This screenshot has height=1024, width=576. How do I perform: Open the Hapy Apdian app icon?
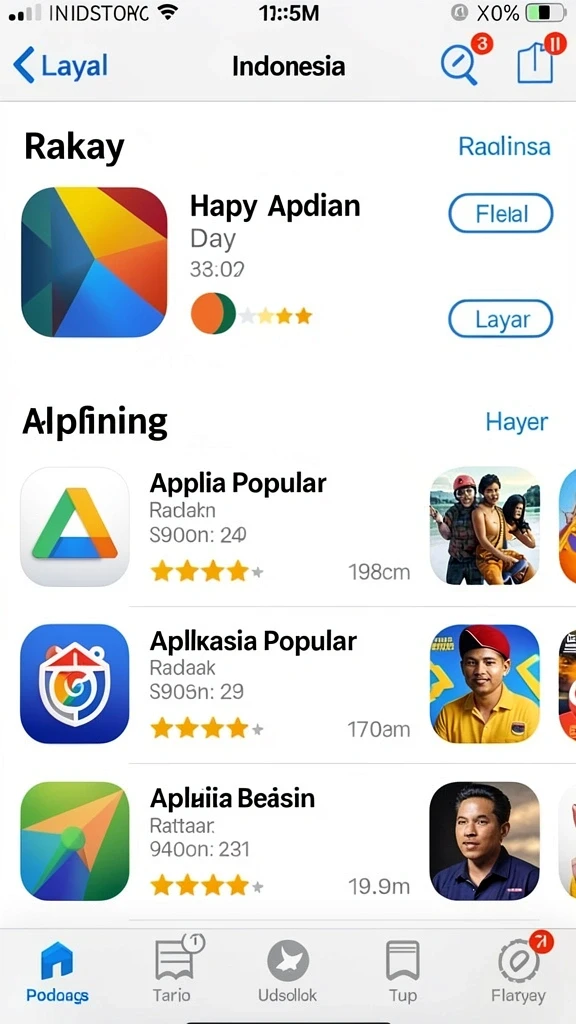pos(94,262)
